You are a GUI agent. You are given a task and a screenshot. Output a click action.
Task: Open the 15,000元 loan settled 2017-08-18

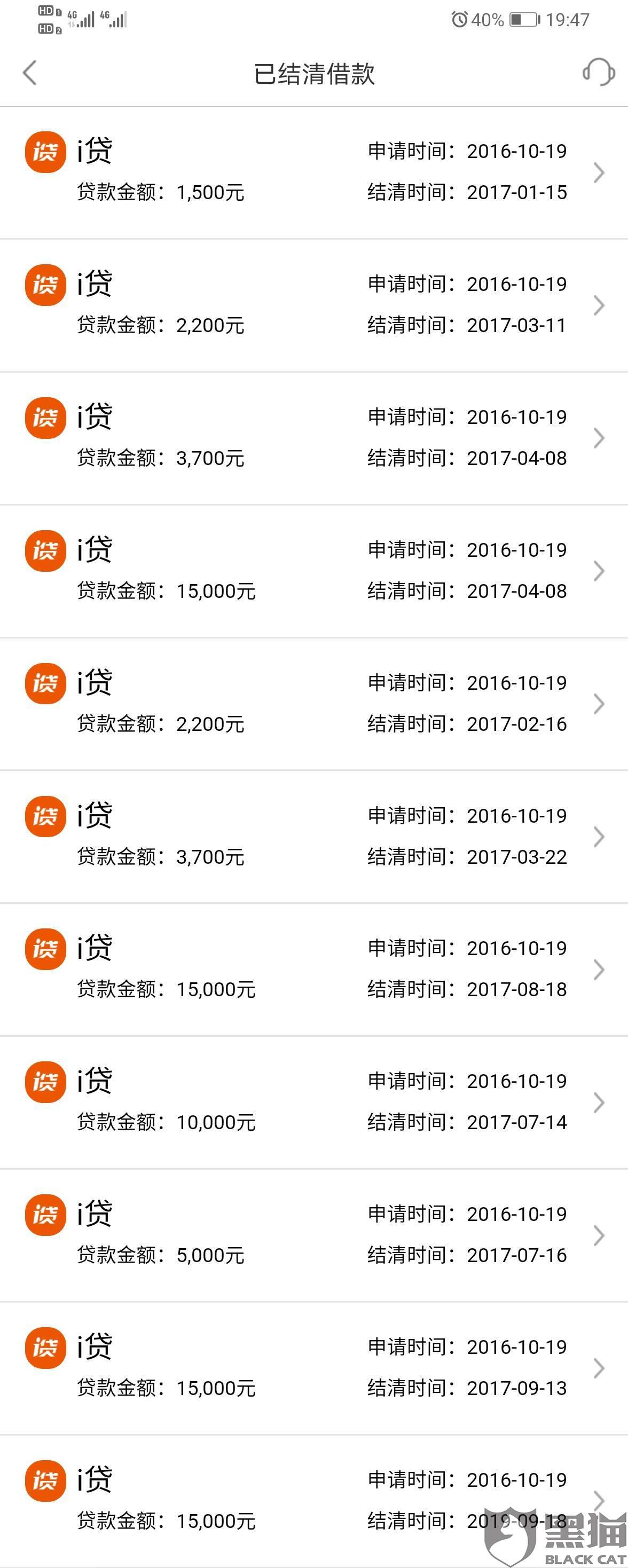[x=313, y=969]
